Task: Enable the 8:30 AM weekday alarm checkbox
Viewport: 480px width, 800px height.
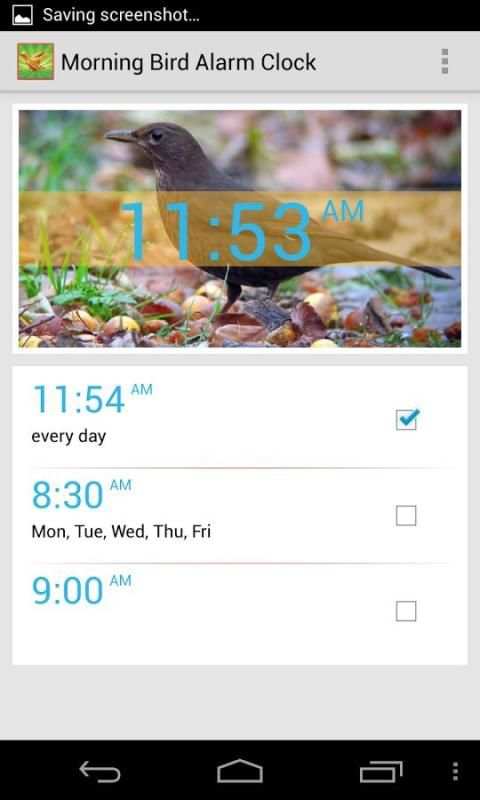Action: [x=406, y=515]
